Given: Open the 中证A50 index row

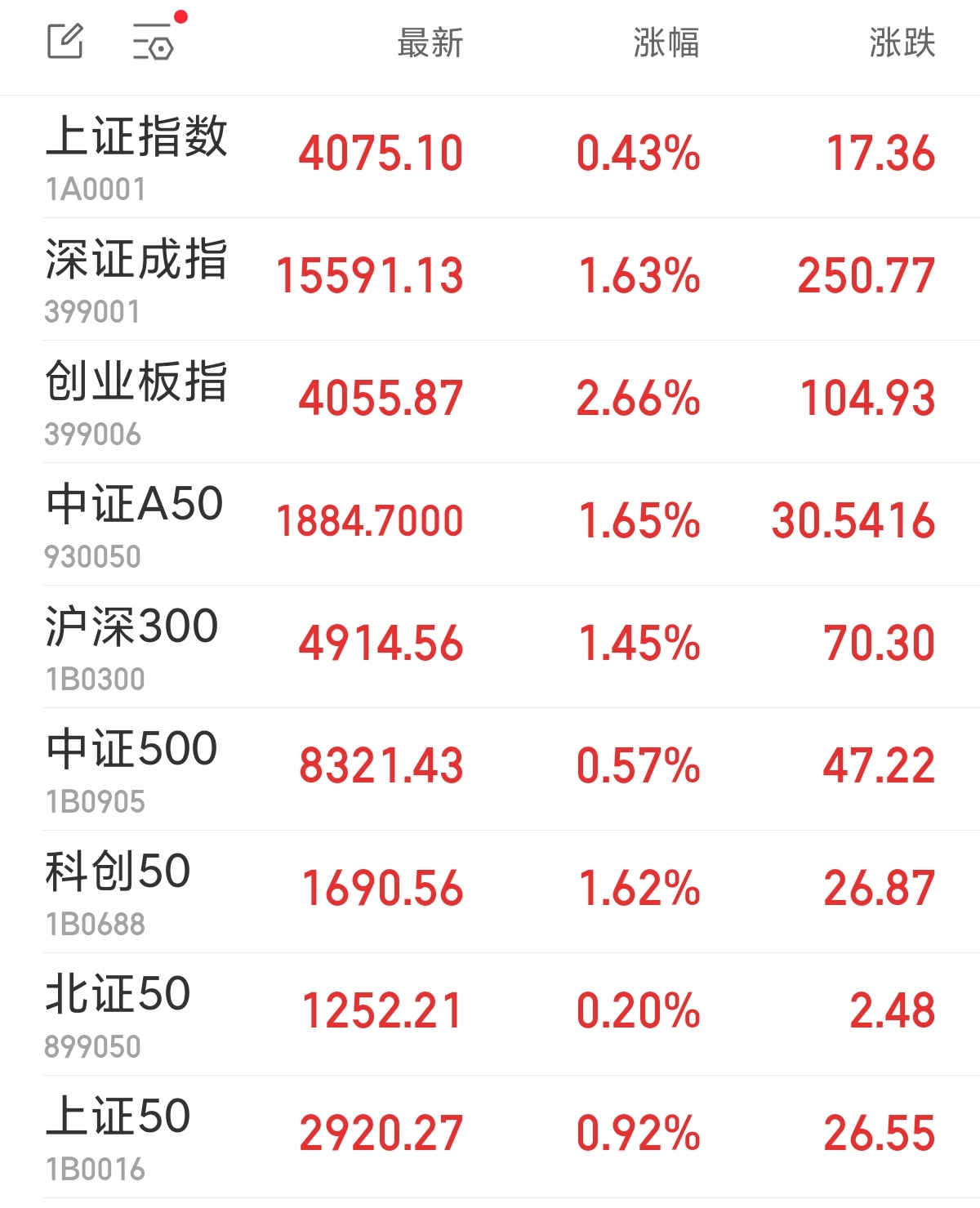Looking at the screenshot, I should [x=490, y=524].
